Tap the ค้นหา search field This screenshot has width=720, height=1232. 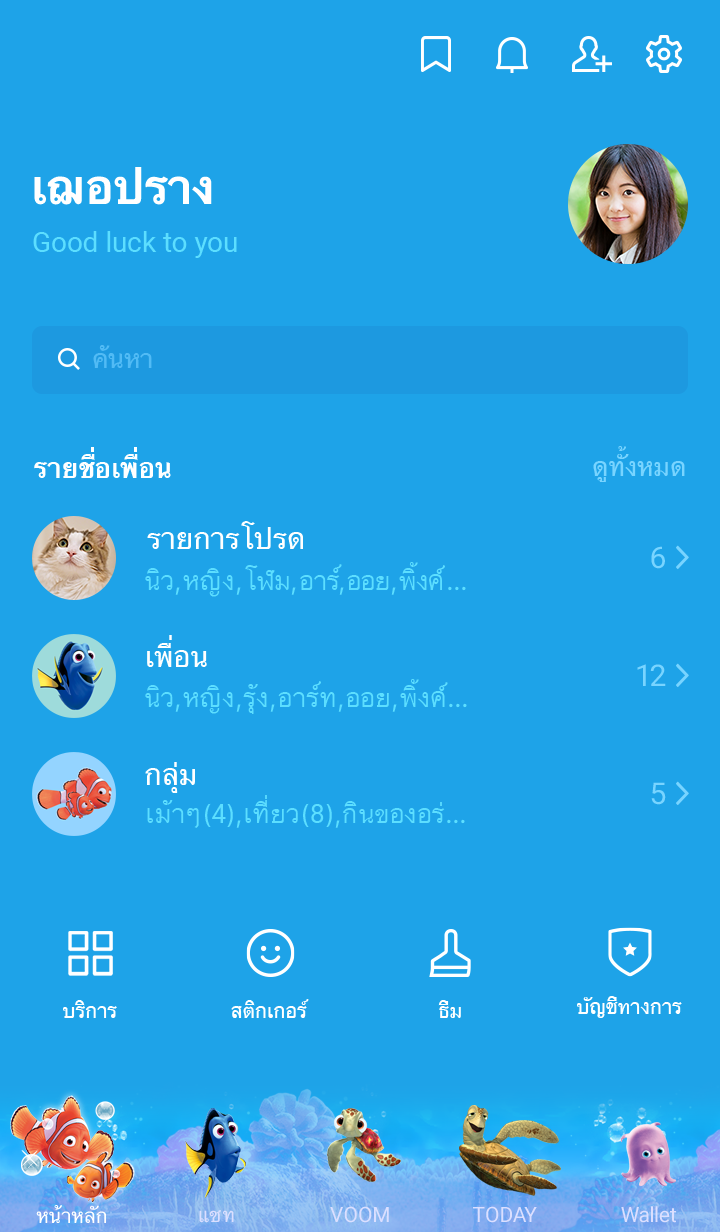tap(360, 360)
